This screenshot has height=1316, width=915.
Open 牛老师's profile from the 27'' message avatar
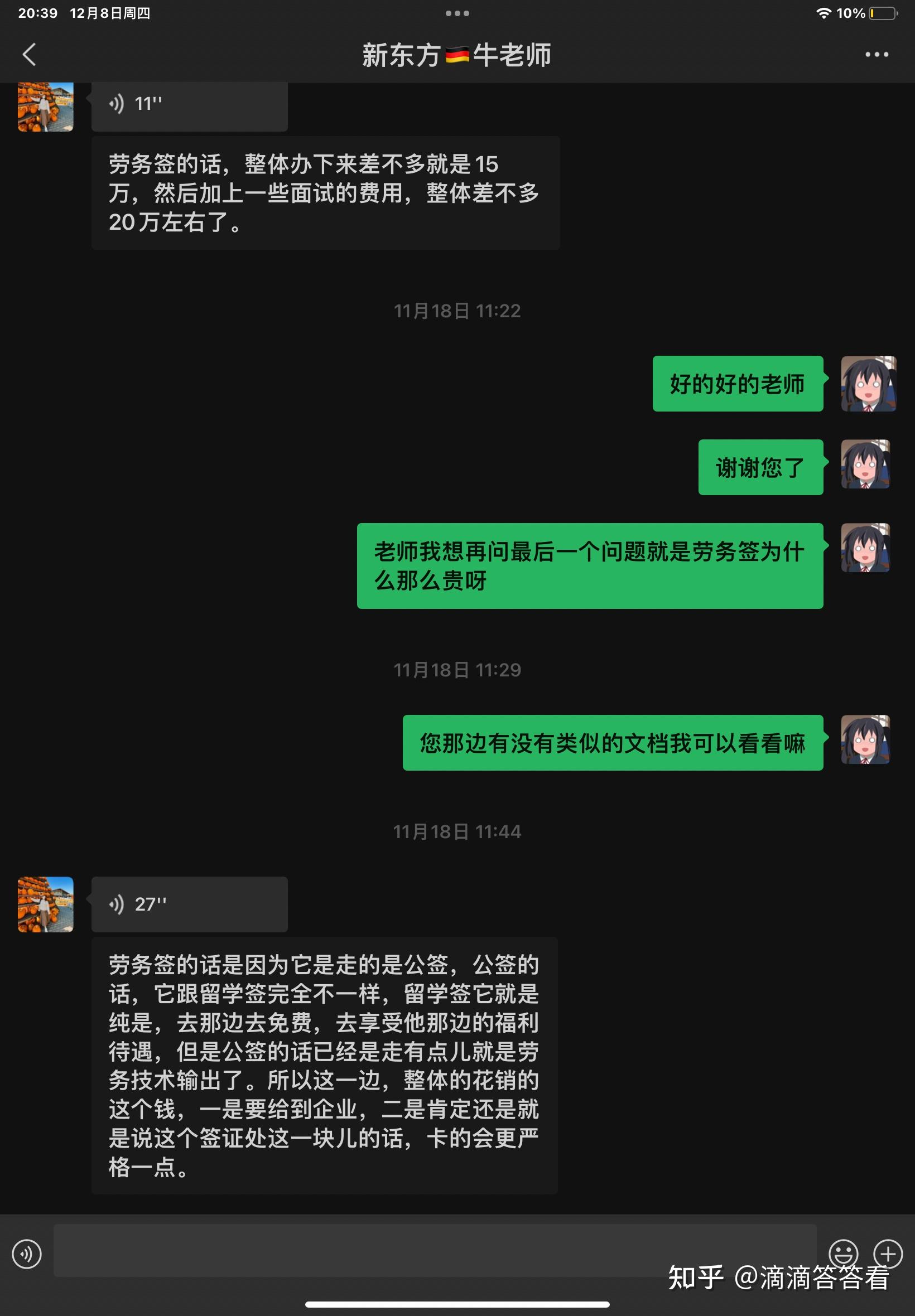[x=45, y=904]
